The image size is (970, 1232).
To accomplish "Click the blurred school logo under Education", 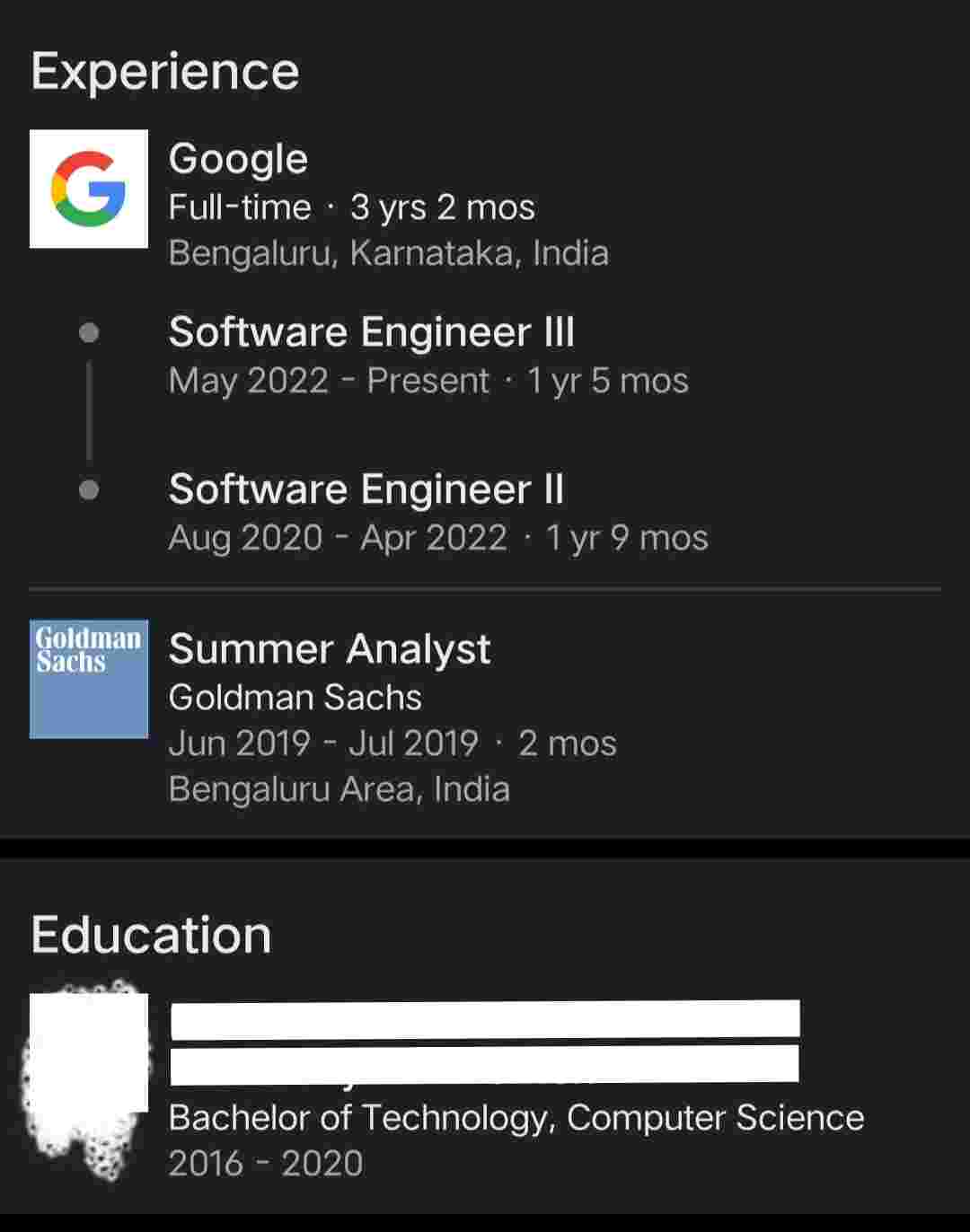I will pos(88,1078).
